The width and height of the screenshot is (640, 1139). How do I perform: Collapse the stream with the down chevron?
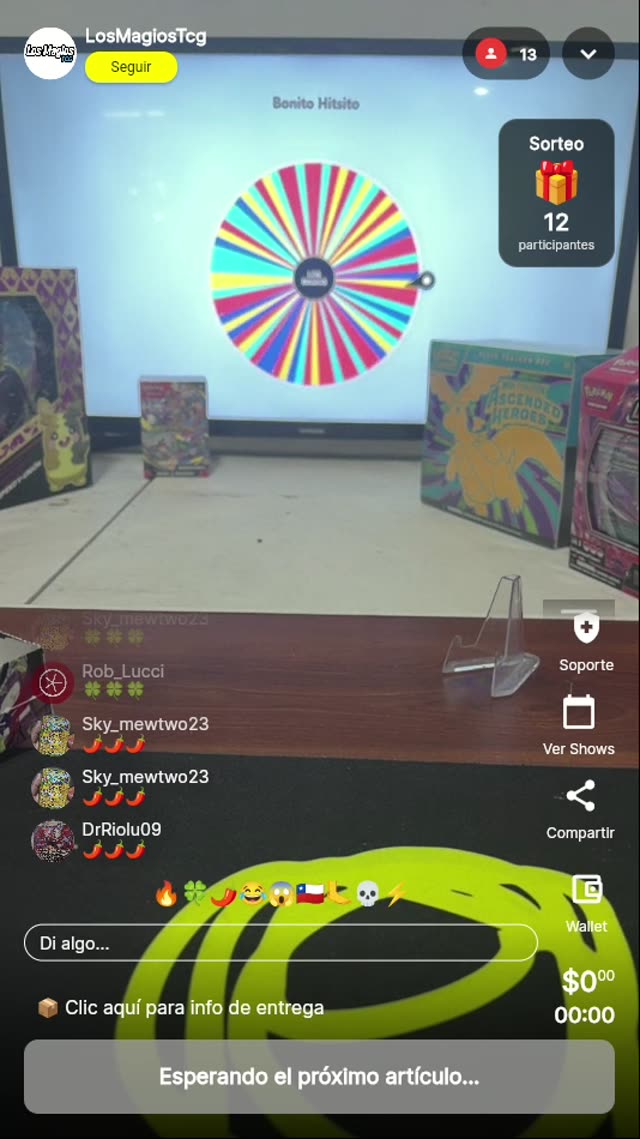point(588,54)
